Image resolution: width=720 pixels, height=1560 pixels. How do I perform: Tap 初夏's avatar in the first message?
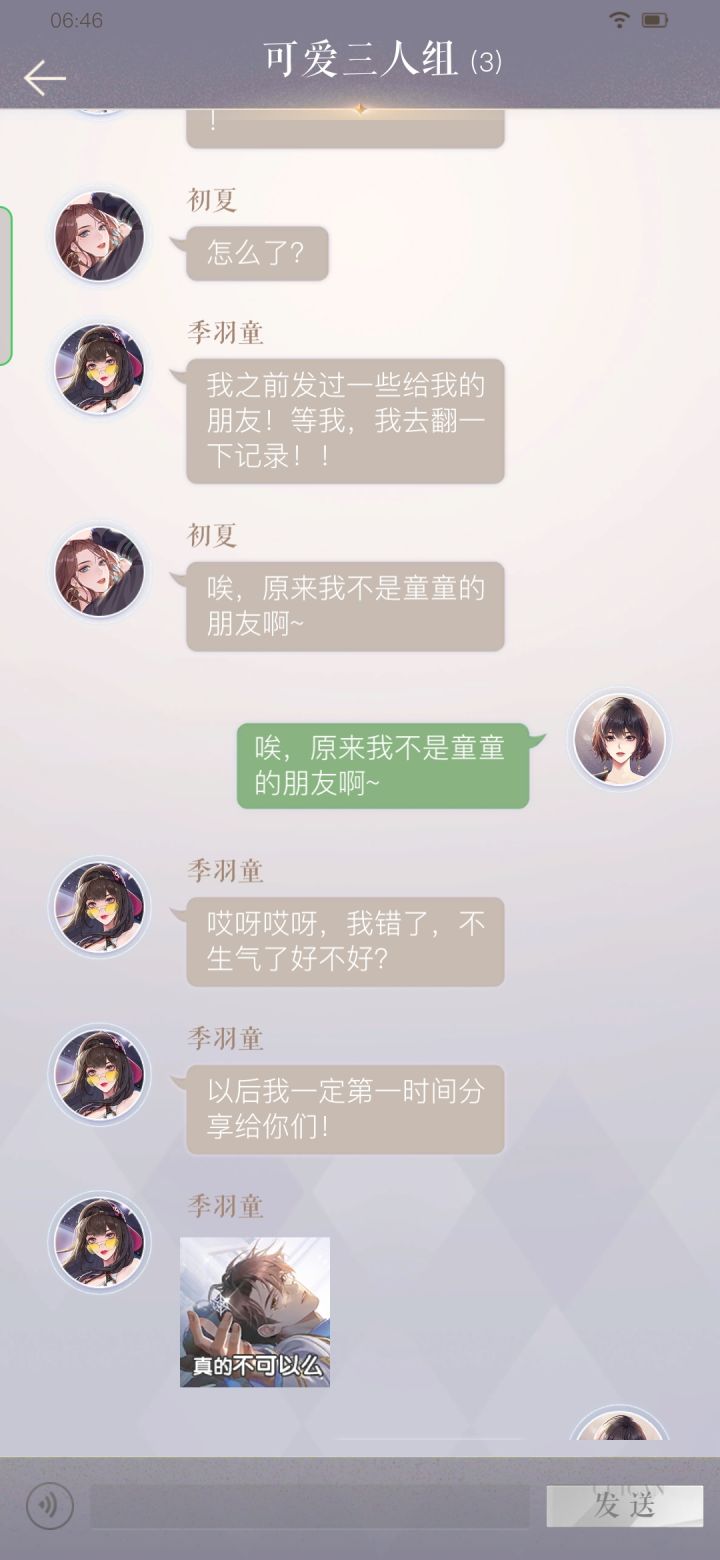point(99,235)
